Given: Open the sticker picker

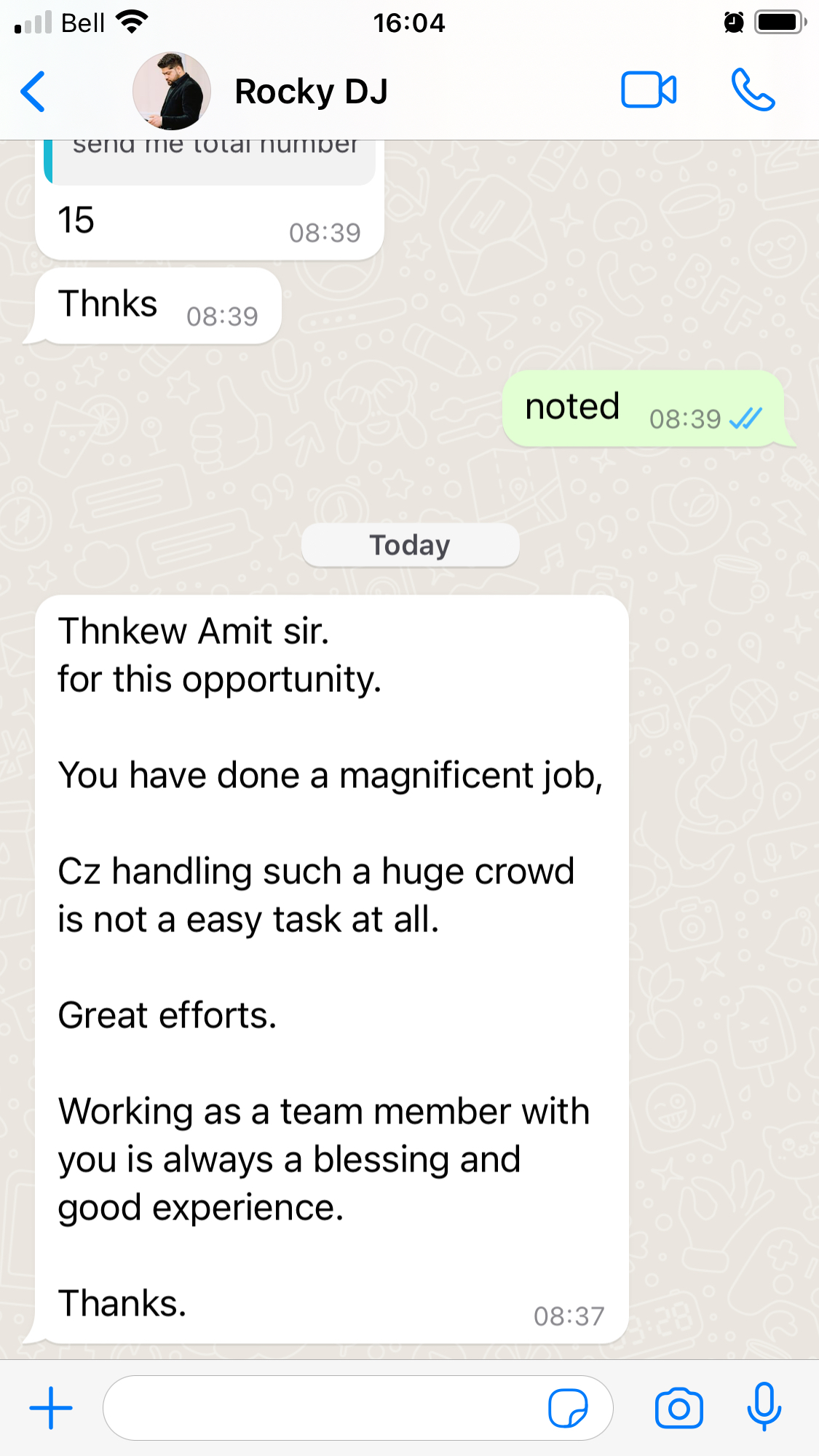Looking at the screenshot, I should click(x=568, y=1408).
